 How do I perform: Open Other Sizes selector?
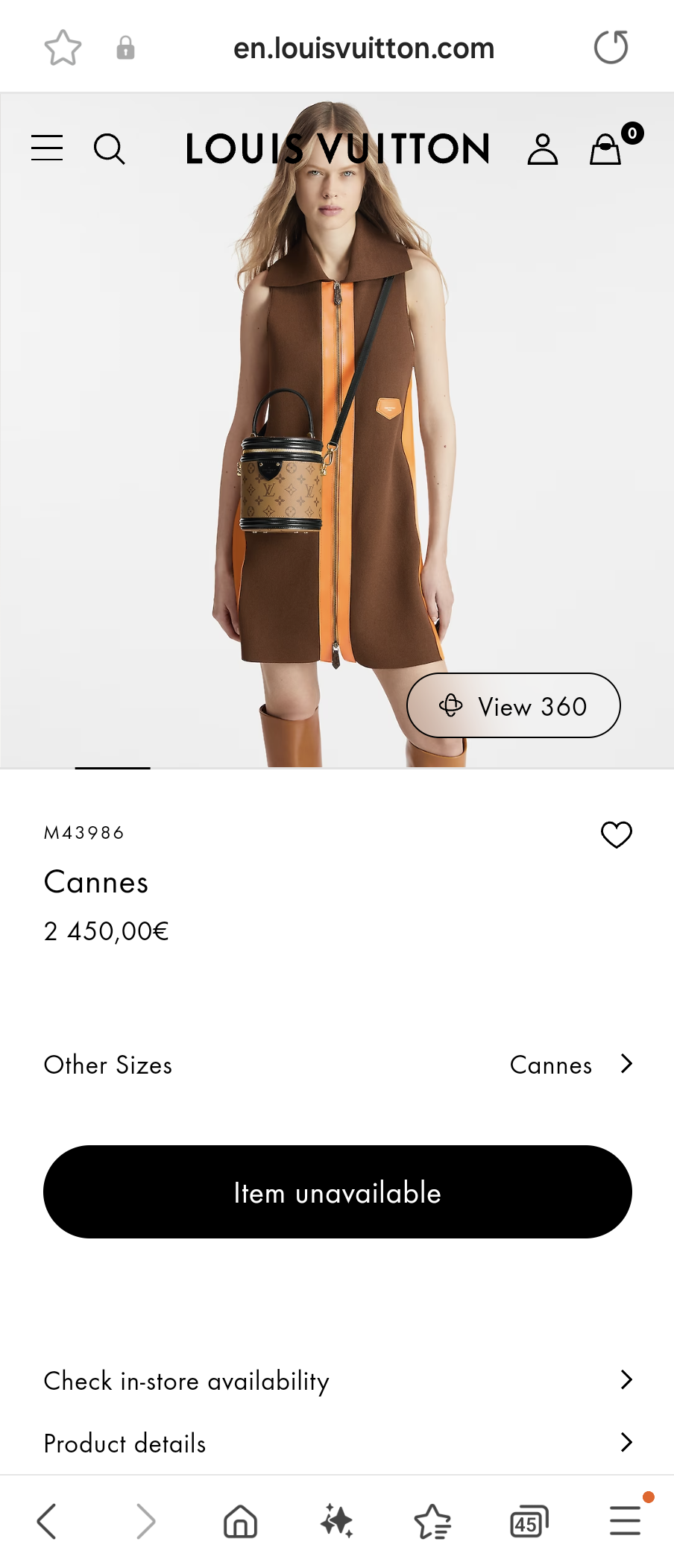point(337,1065)
